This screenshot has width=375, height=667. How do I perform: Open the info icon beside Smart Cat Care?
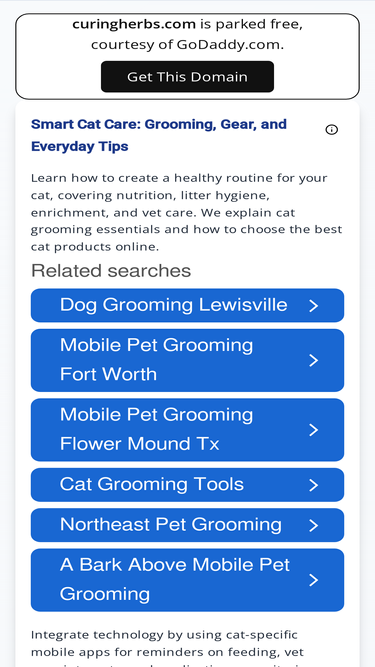332,130
